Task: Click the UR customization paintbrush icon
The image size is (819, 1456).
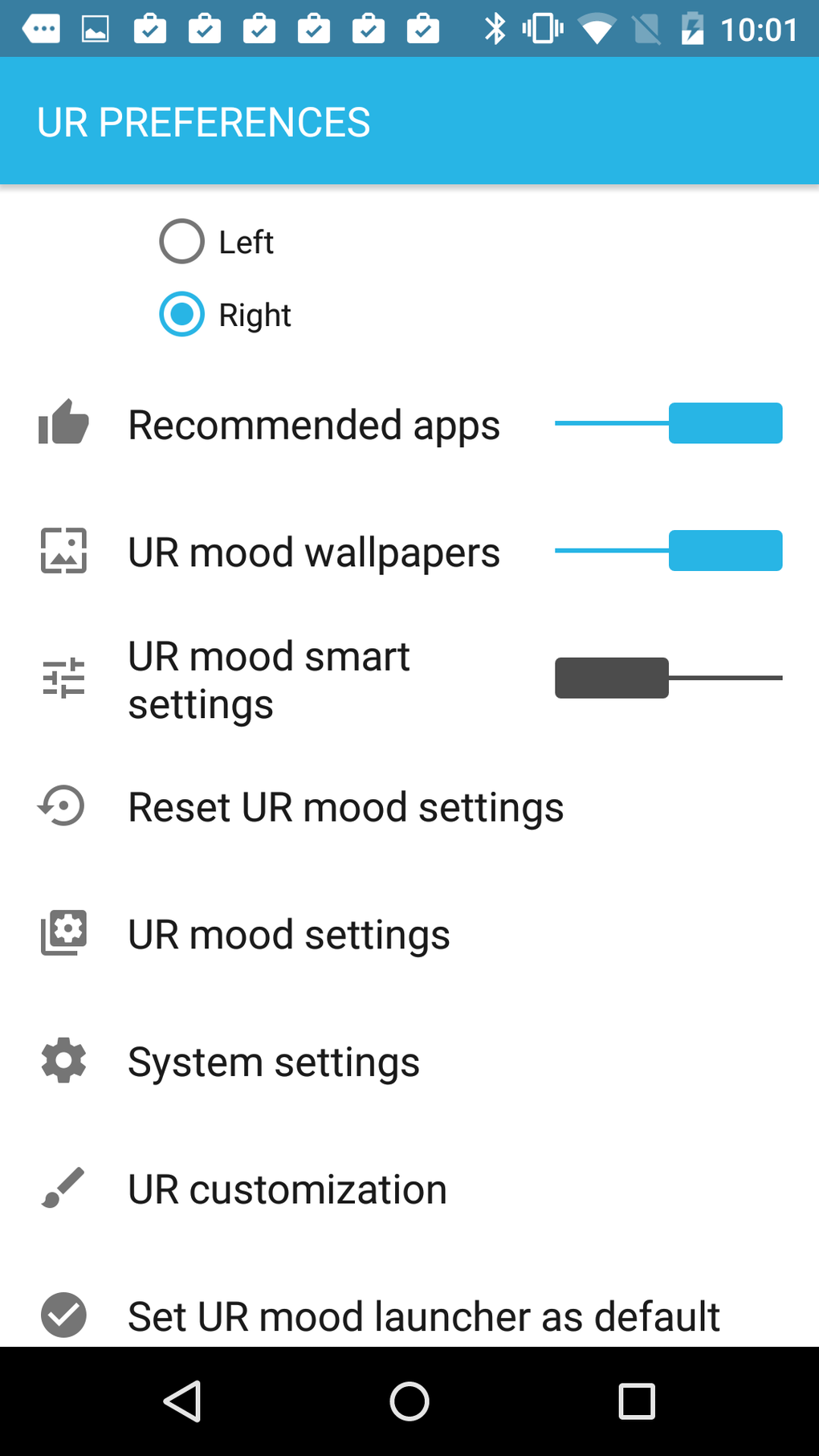Action: coord(63,1188)
